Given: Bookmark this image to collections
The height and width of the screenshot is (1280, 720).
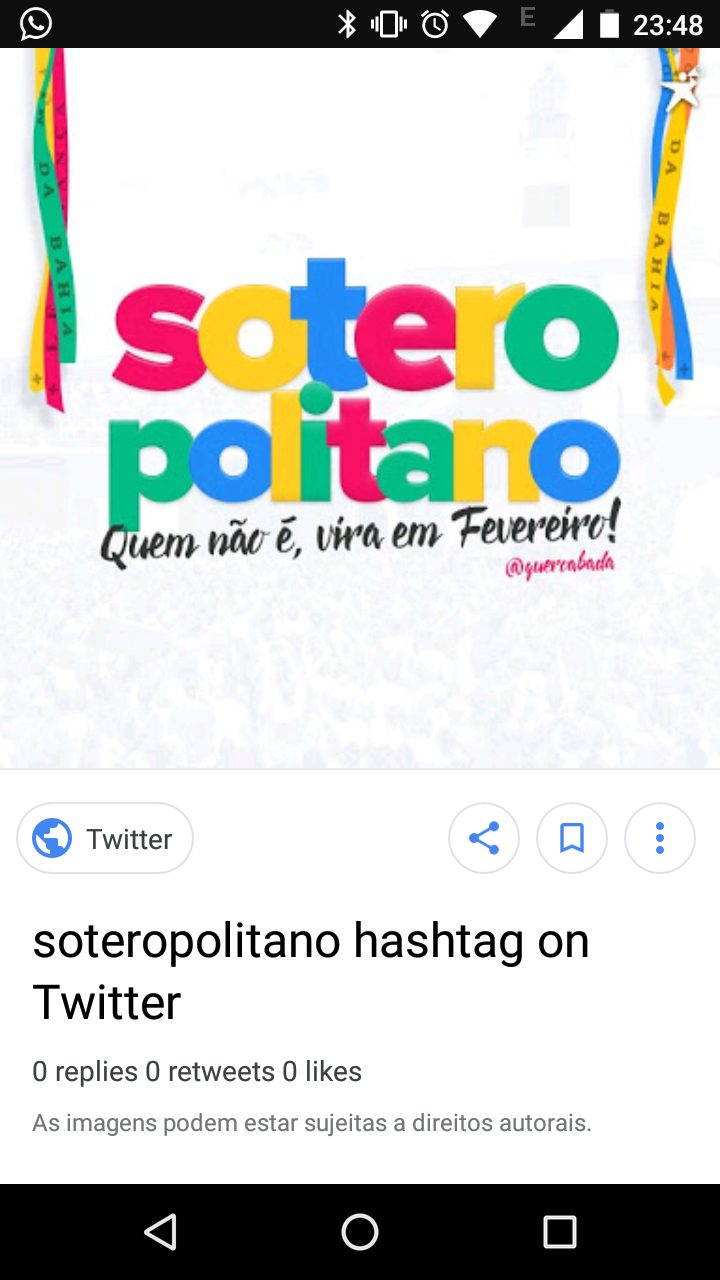Looking at the screenshot, I should coord(572,838).
